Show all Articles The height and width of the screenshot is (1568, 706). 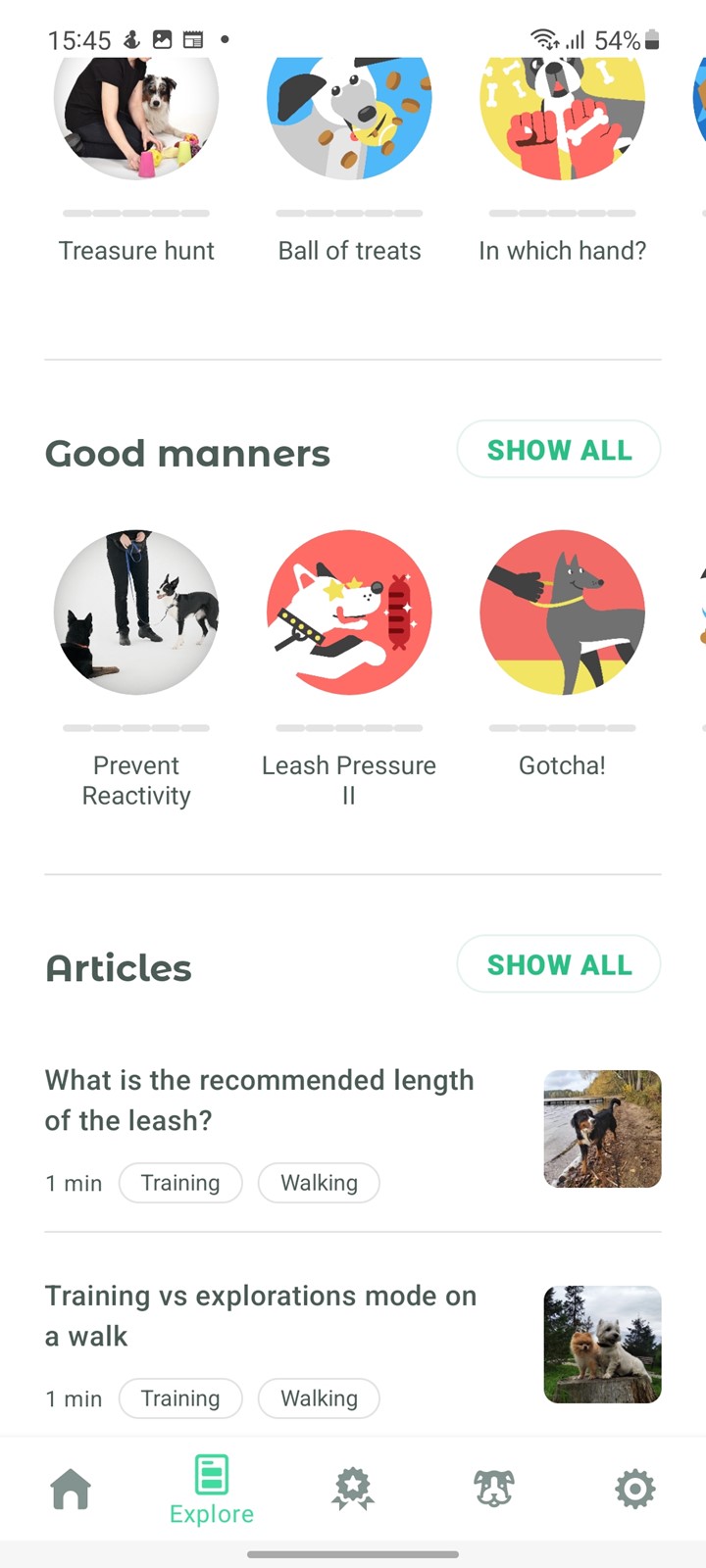coord(559,964)
